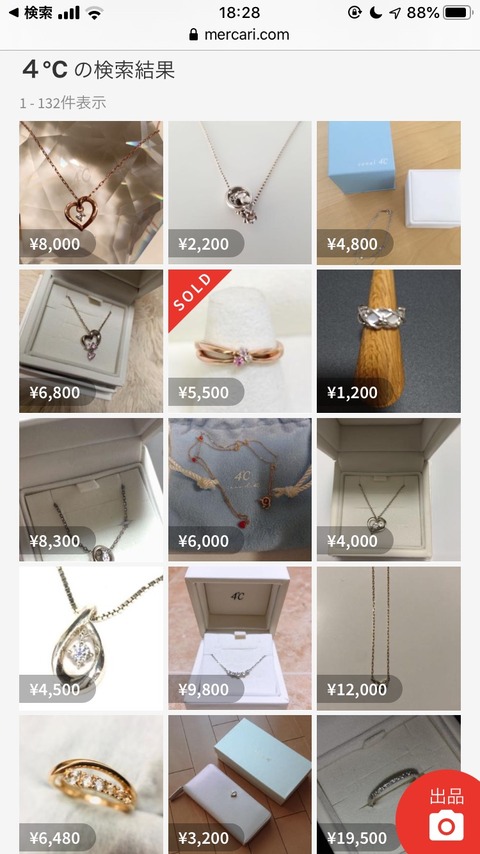Screen dimensions: 480x854
Task: Tap the mercari.com address bar
Action: [240, 35]
